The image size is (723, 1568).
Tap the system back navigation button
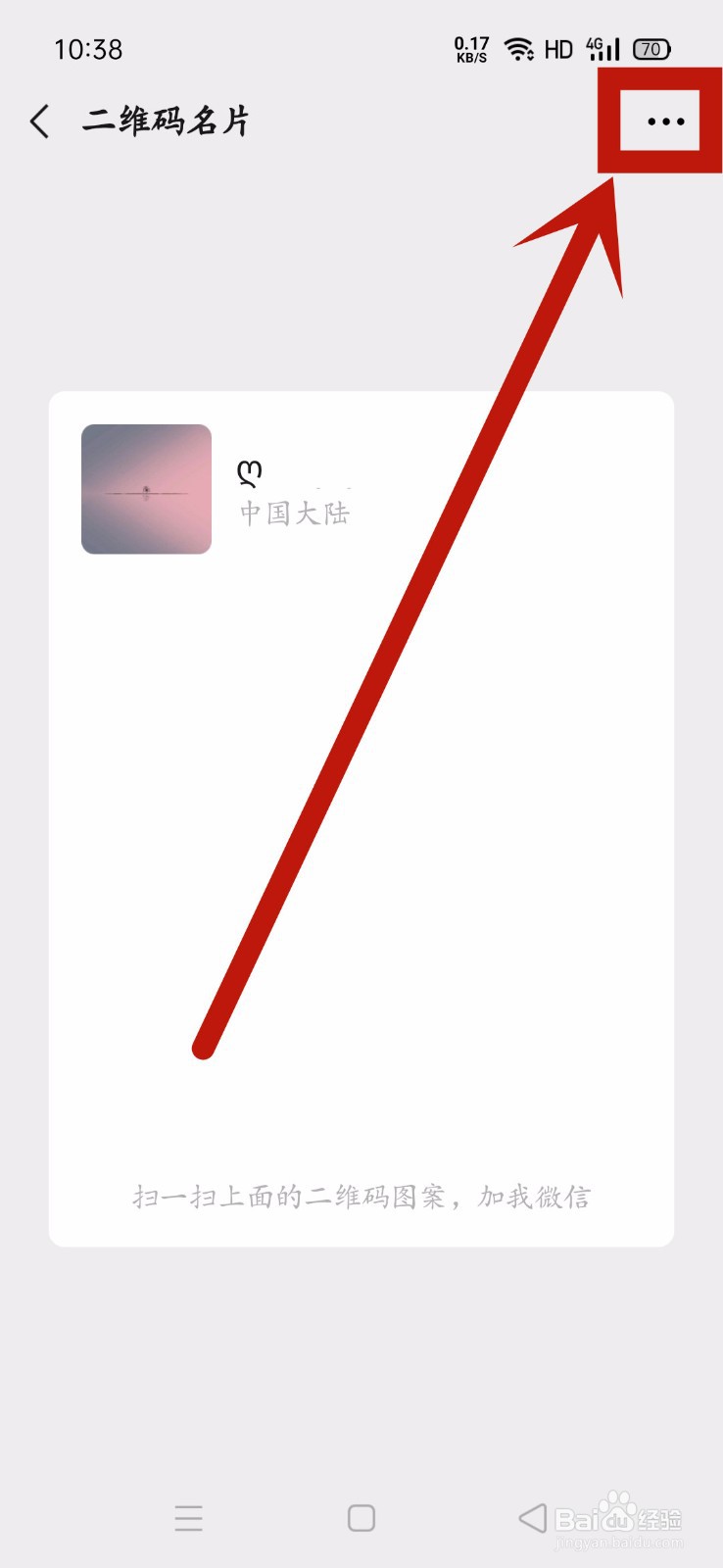532,1516
